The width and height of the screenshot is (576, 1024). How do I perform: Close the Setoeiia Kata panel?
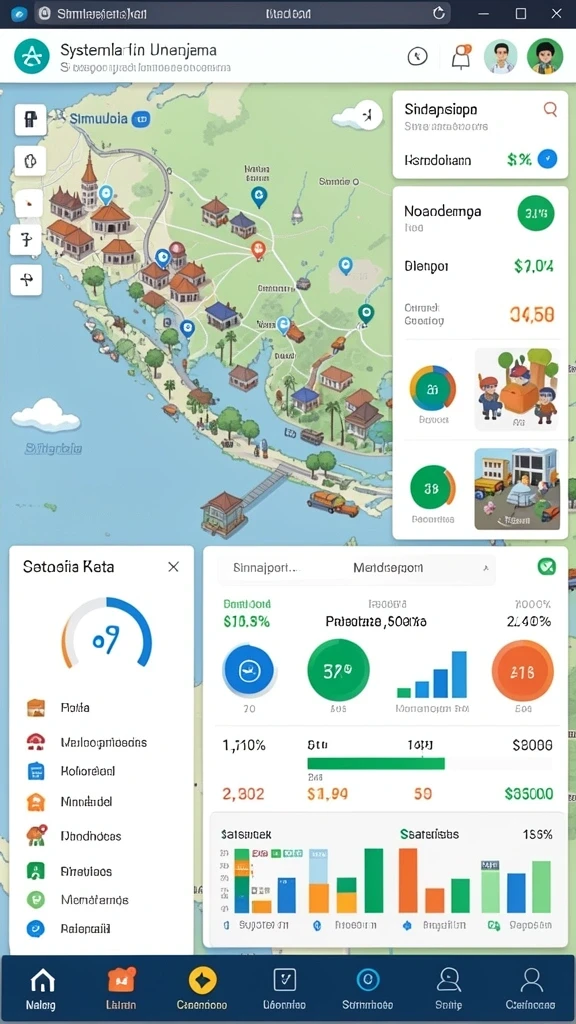173,567
